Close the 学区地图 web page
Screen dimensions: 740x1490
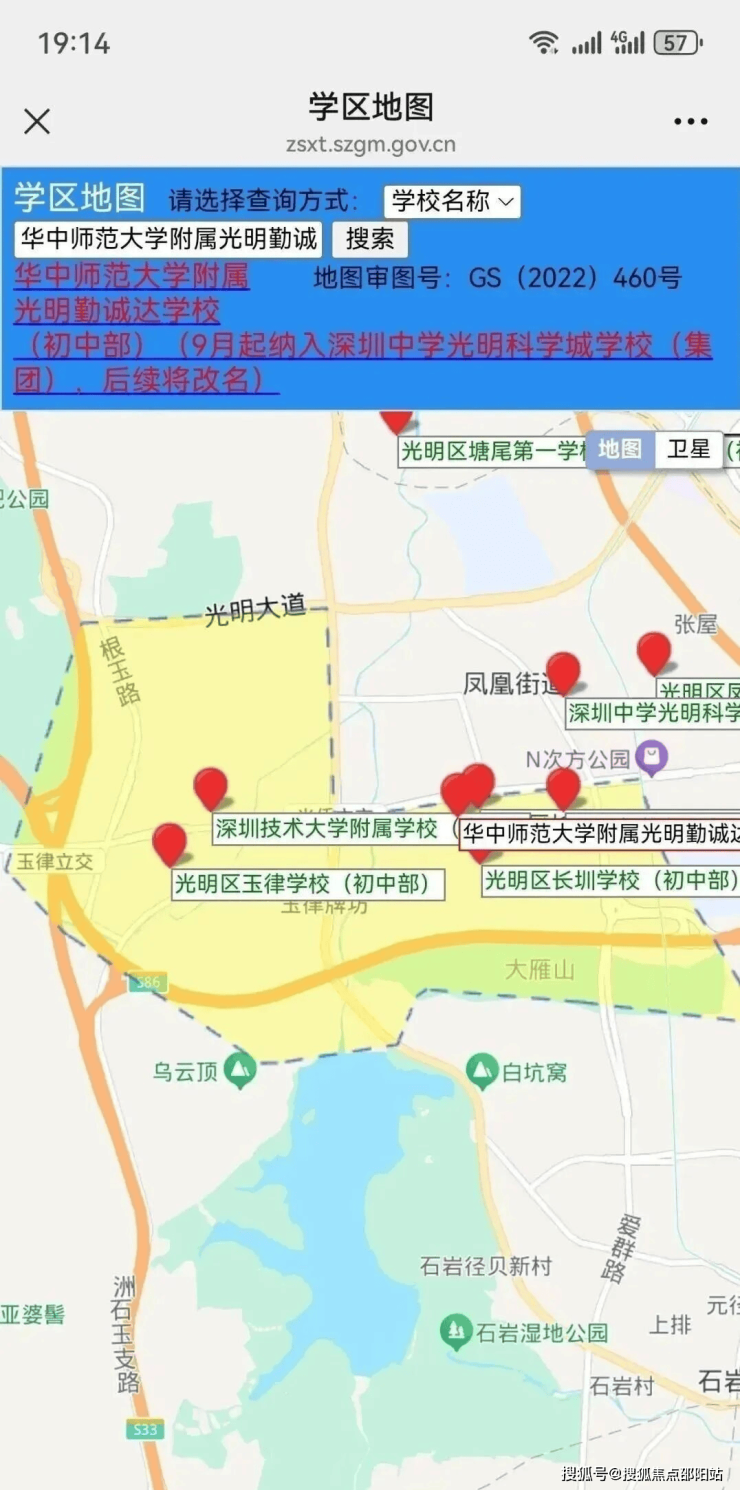pos(37,122)
